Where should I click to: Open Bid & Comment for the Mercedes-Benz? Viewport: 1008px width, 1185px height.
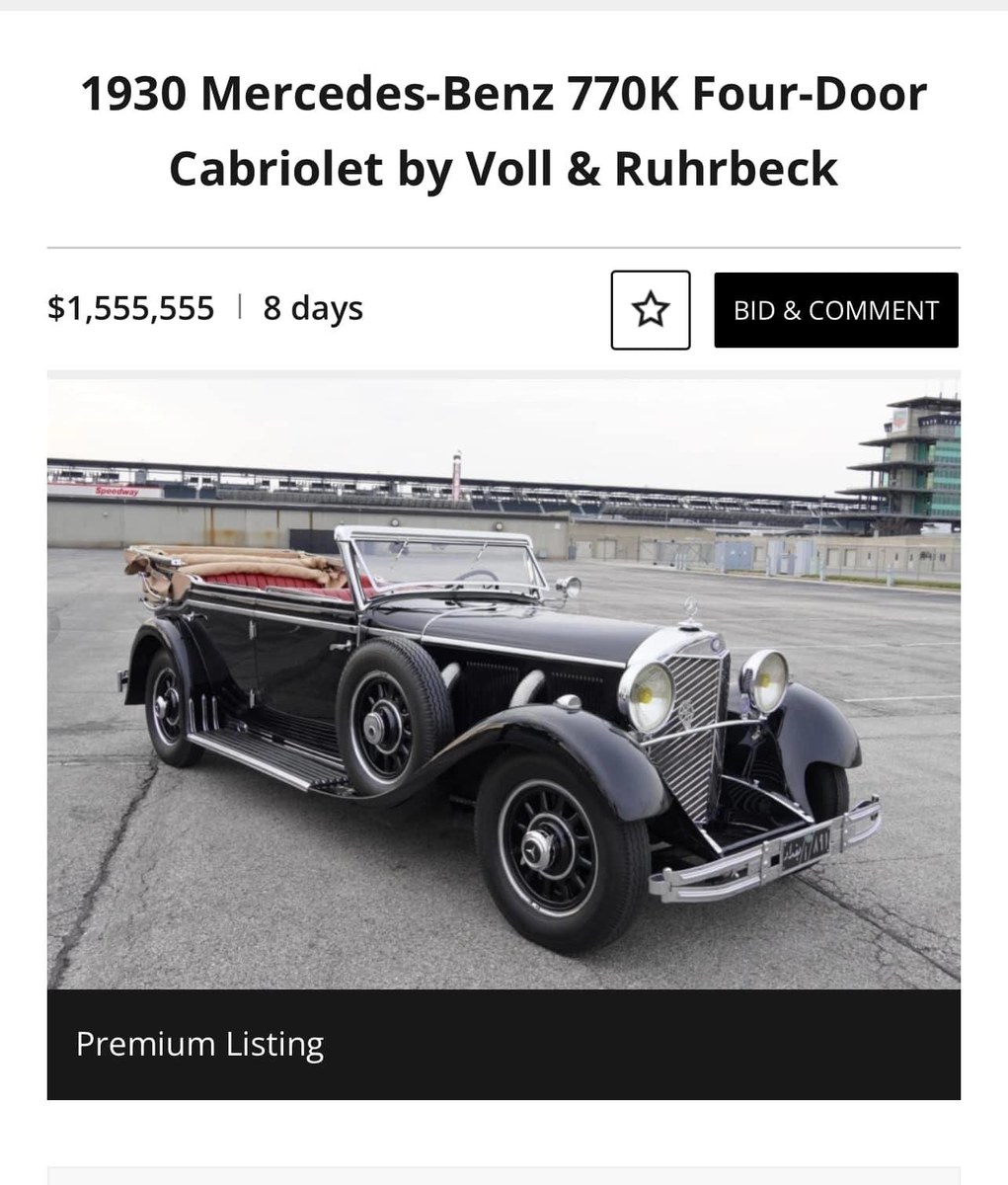click(x=835, y=310)
